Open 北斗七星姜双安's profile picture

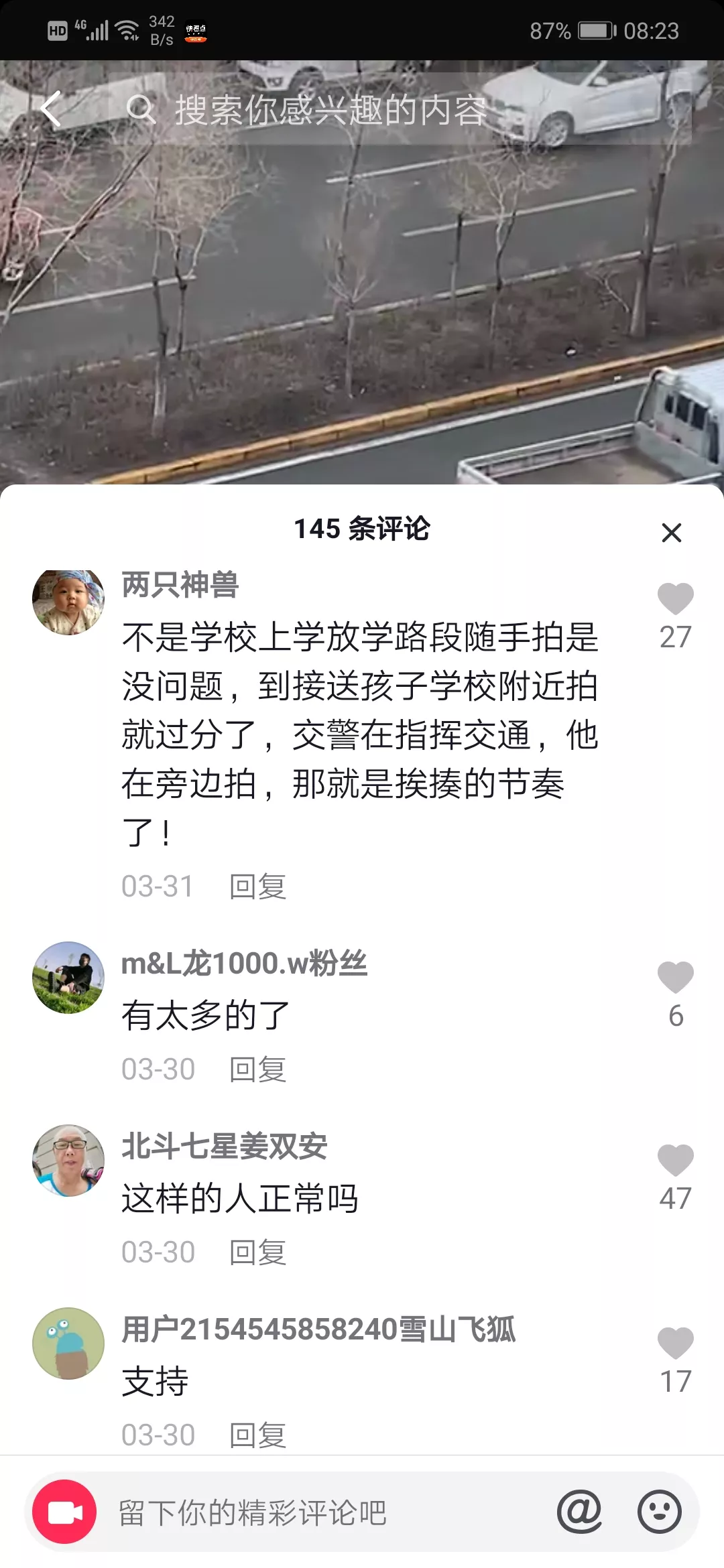[x=68, y=1161]
